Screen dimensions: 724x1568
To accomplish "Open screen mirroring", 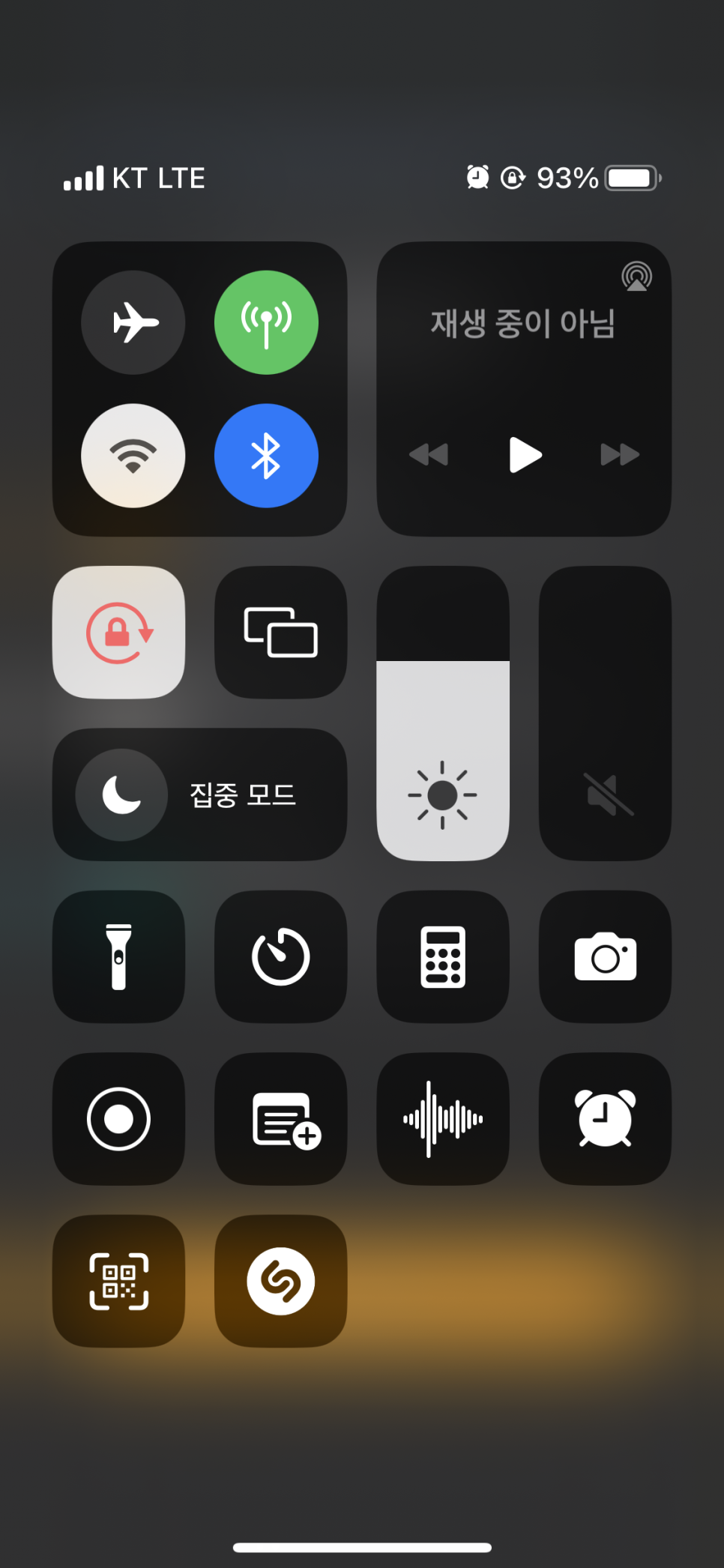I will 280,633.
